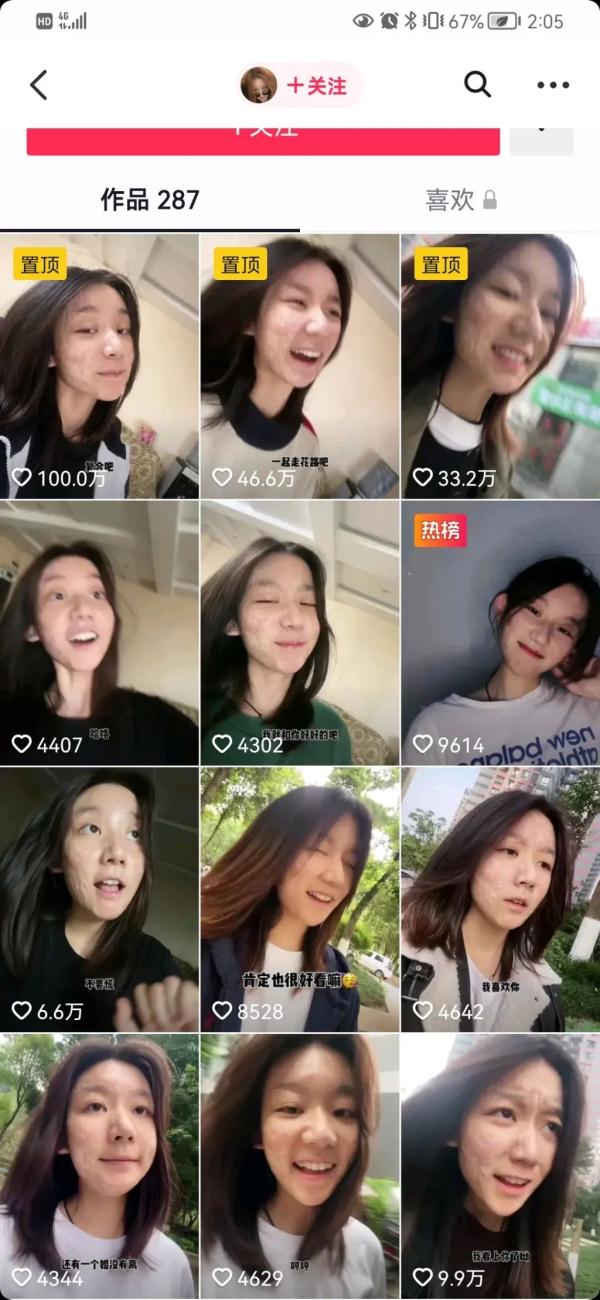The image size is (600, 1300).
Task: Tap the +关注 pill beside the avatar
Action: pyautogui.click(x=315, y=86)
